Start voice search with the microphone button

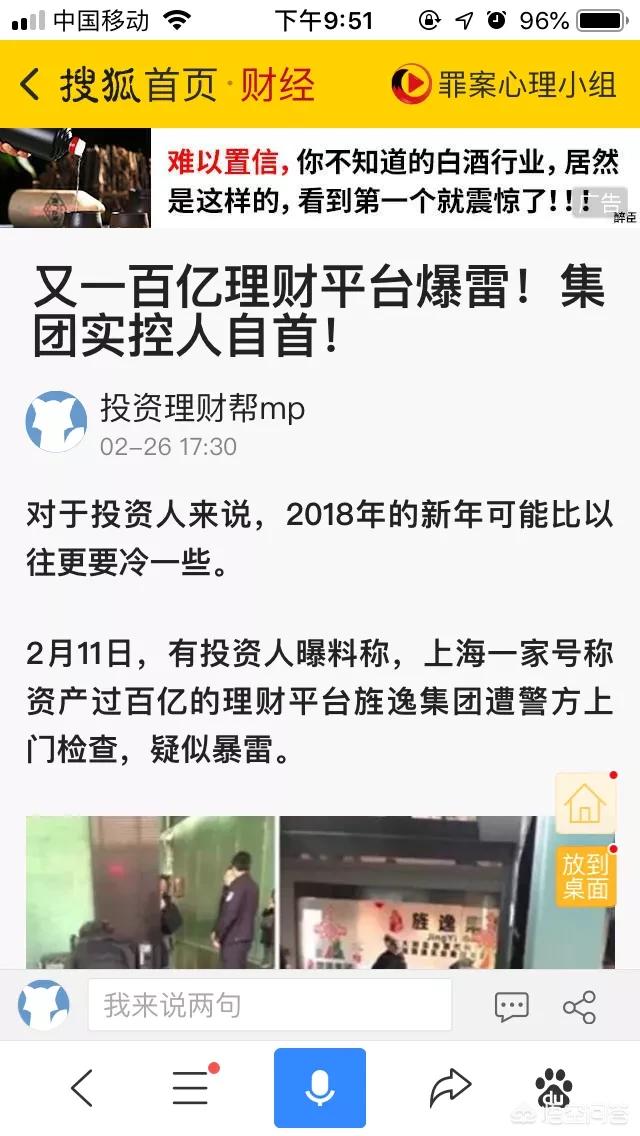[320, 1087]
